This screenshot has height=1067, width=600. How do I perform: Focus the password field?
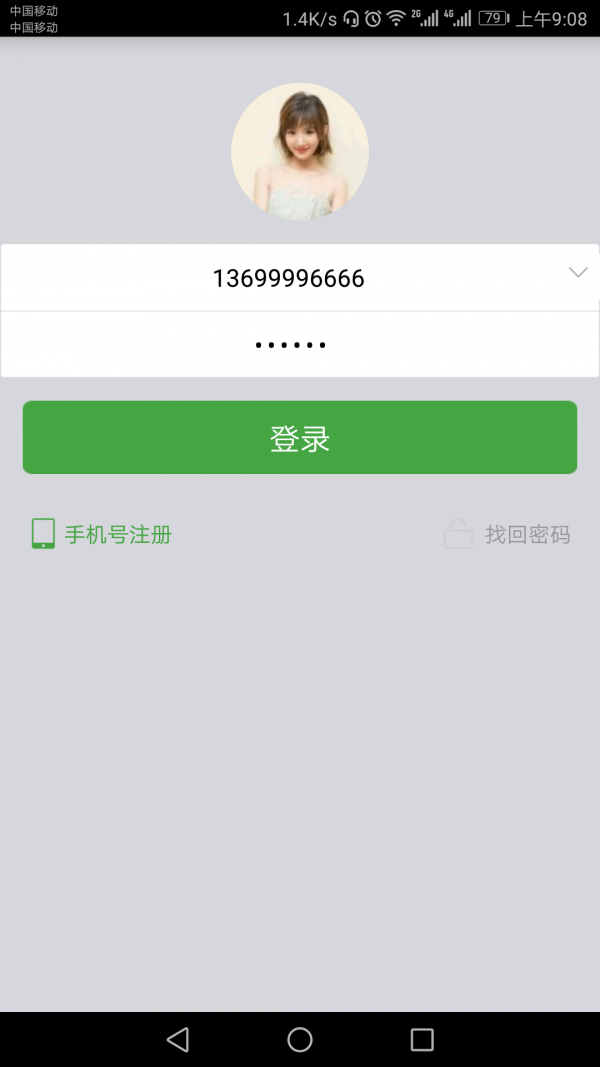click(x=290, y=345)
